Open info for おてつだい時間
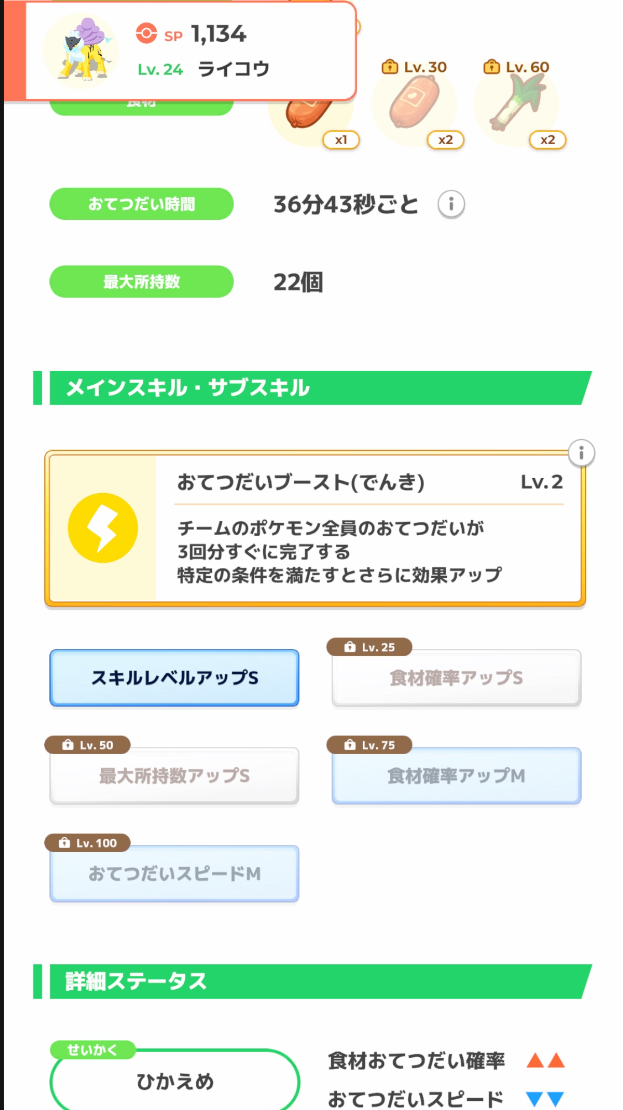This screenshot has width=623, height=1110. click(451, 205)
